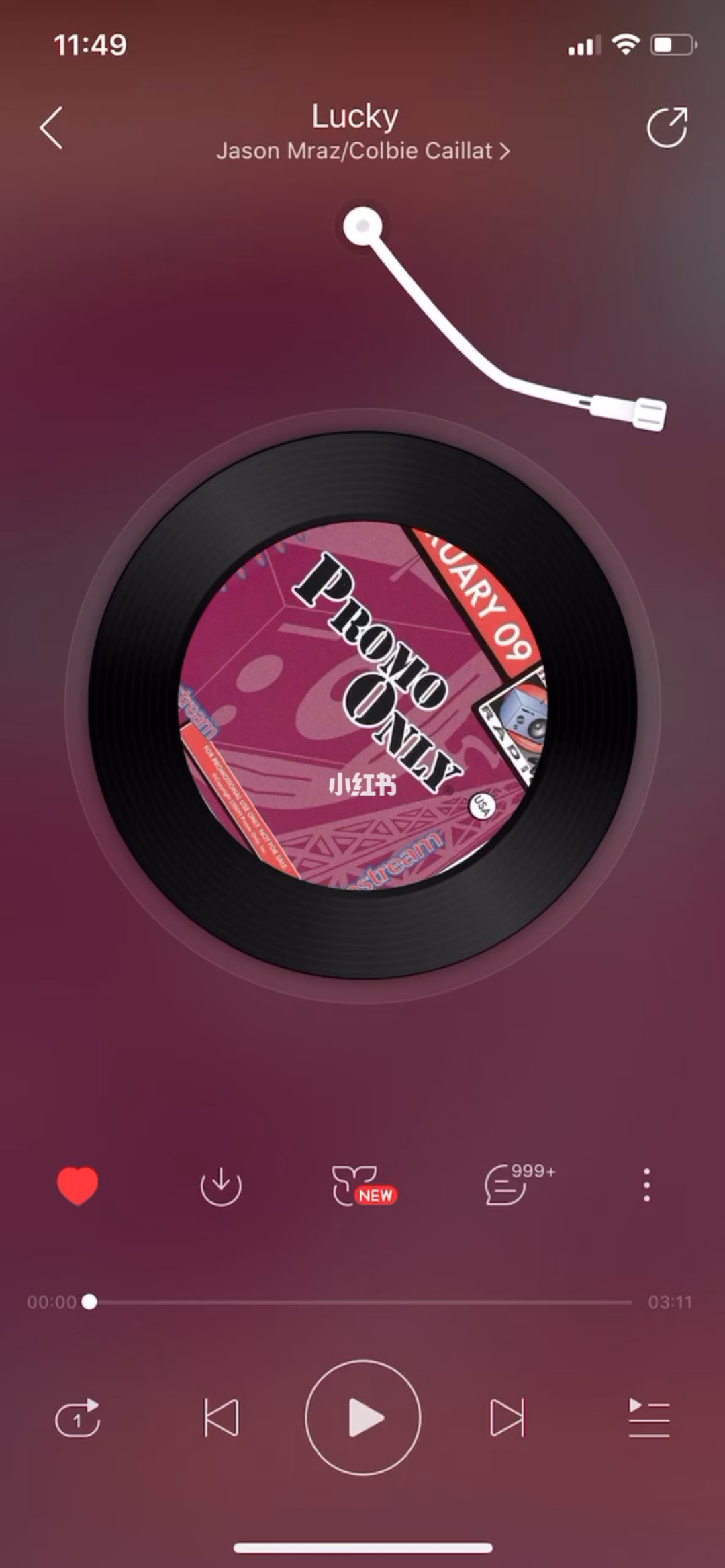The height and width of the screenshot is (1568, 725).
Task: Tap the vinyl album cover for lyrics
Action: [x=362, y=705]
